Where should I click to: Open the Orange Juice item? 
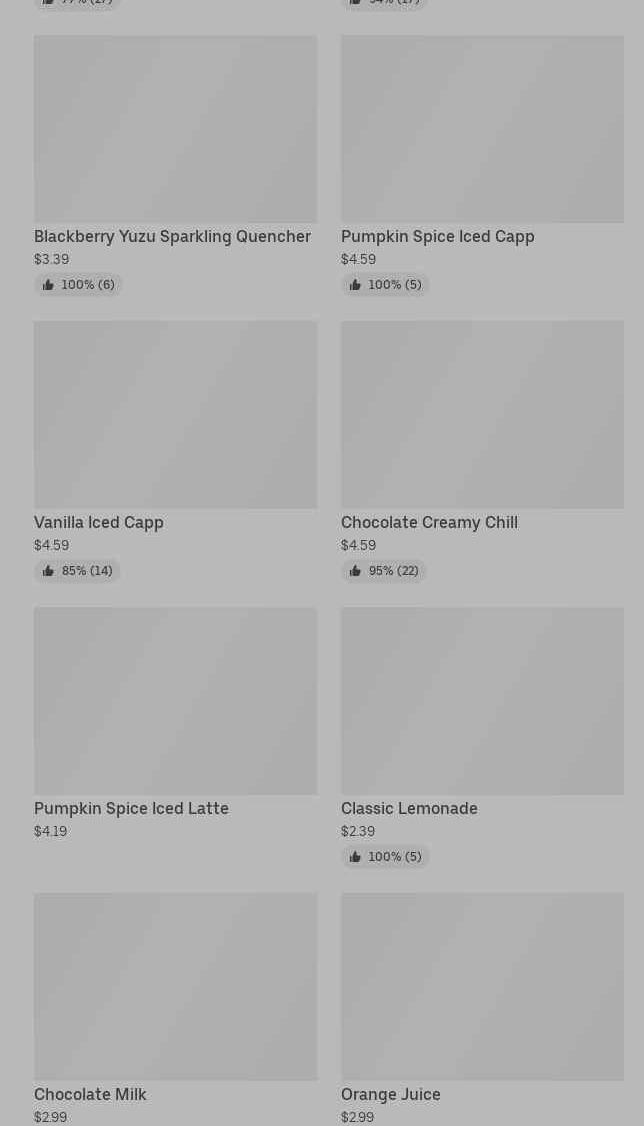482,1009
